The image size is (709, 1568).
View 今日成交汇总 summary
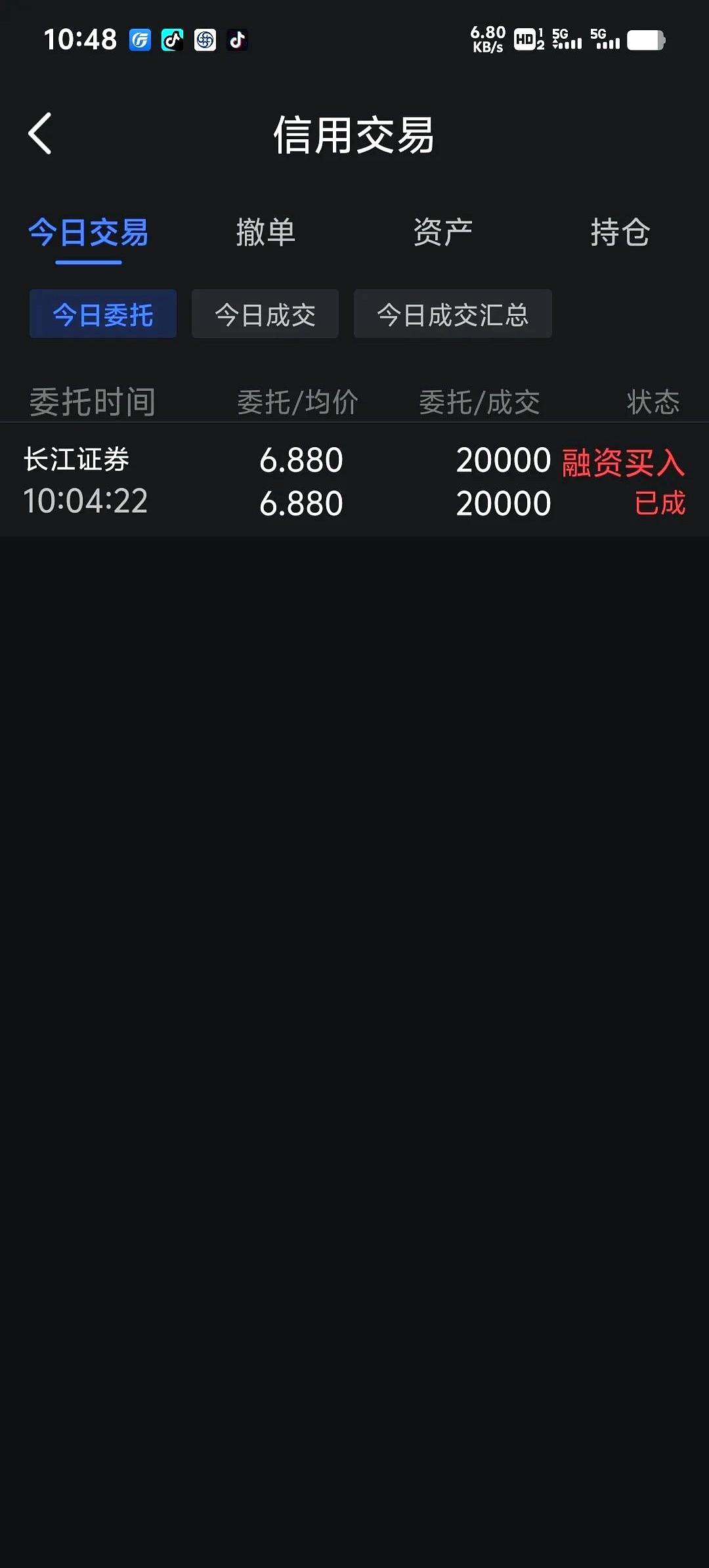point(453,314)
